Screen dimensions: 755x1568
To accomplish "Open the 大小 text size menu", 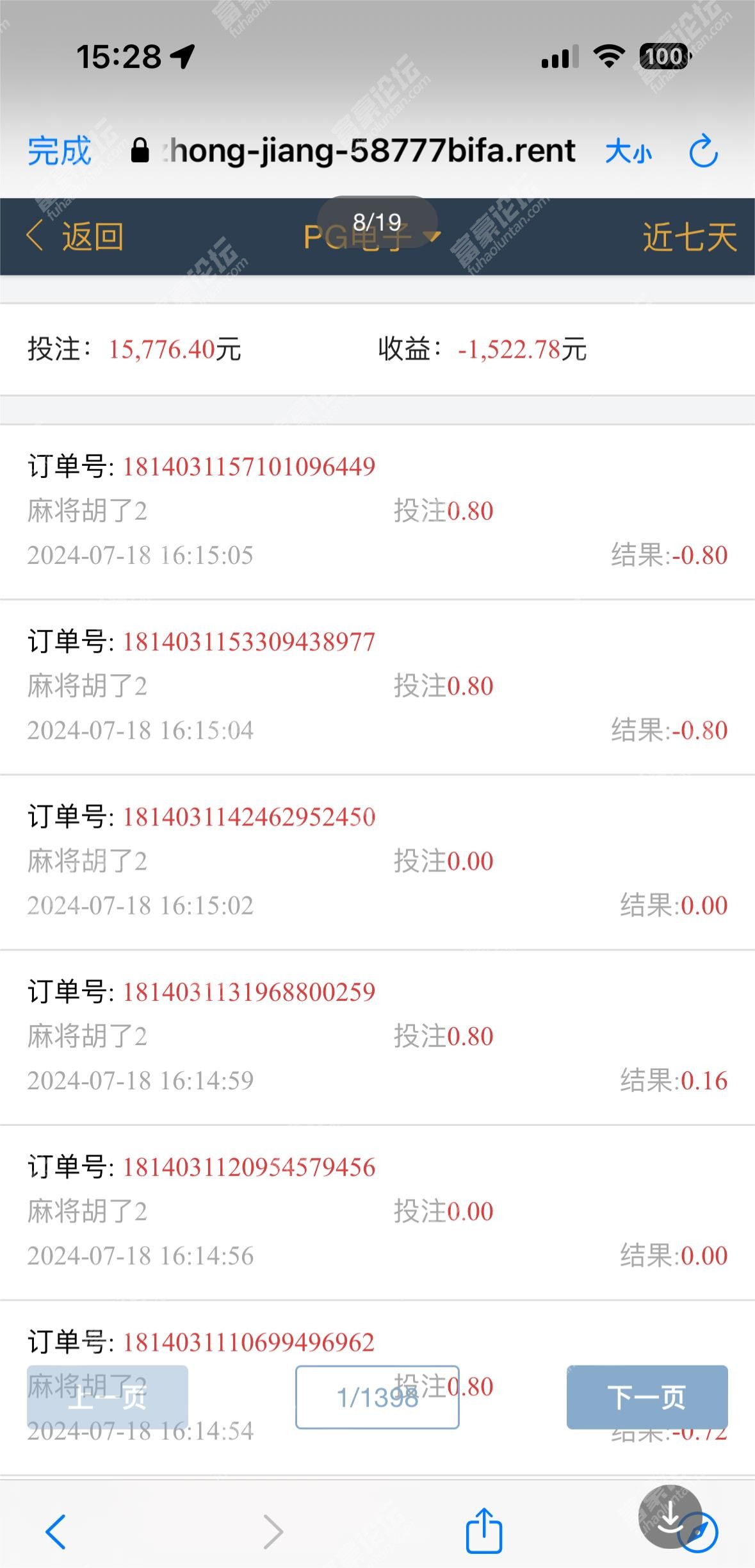I will 628,153.
